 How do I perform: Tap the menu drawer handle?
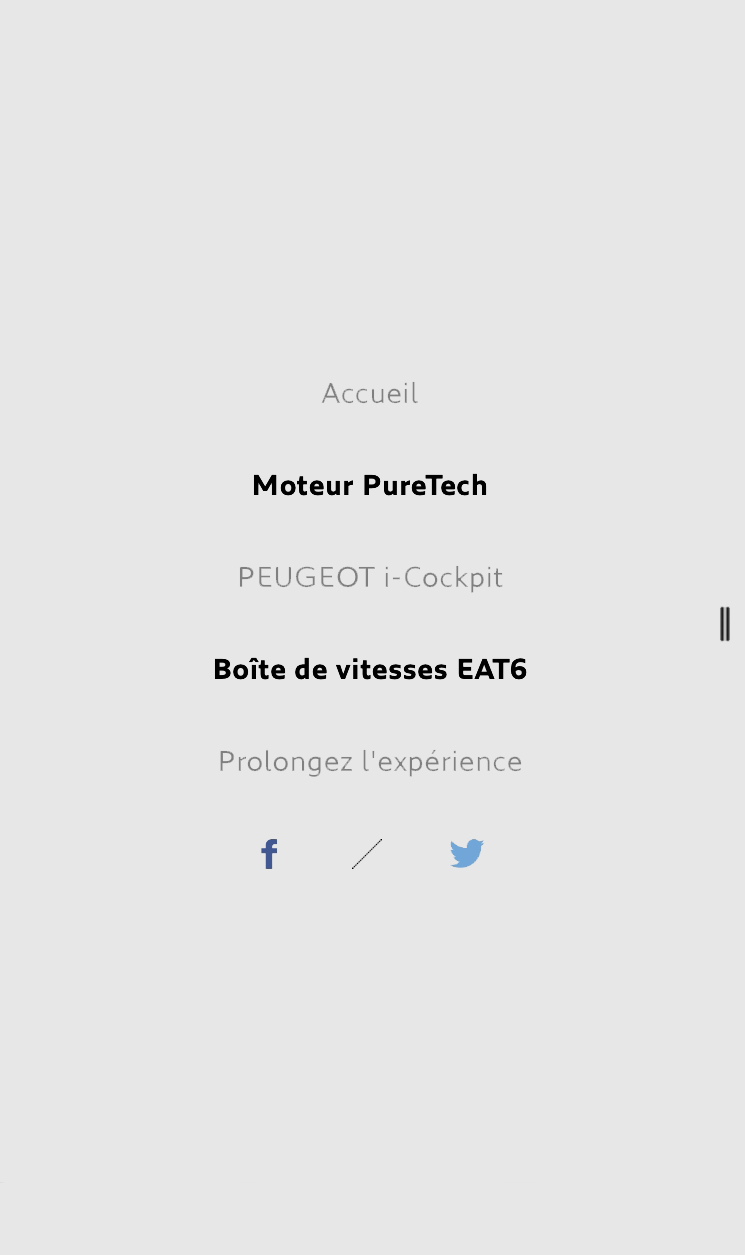click(x=725, y=623)
